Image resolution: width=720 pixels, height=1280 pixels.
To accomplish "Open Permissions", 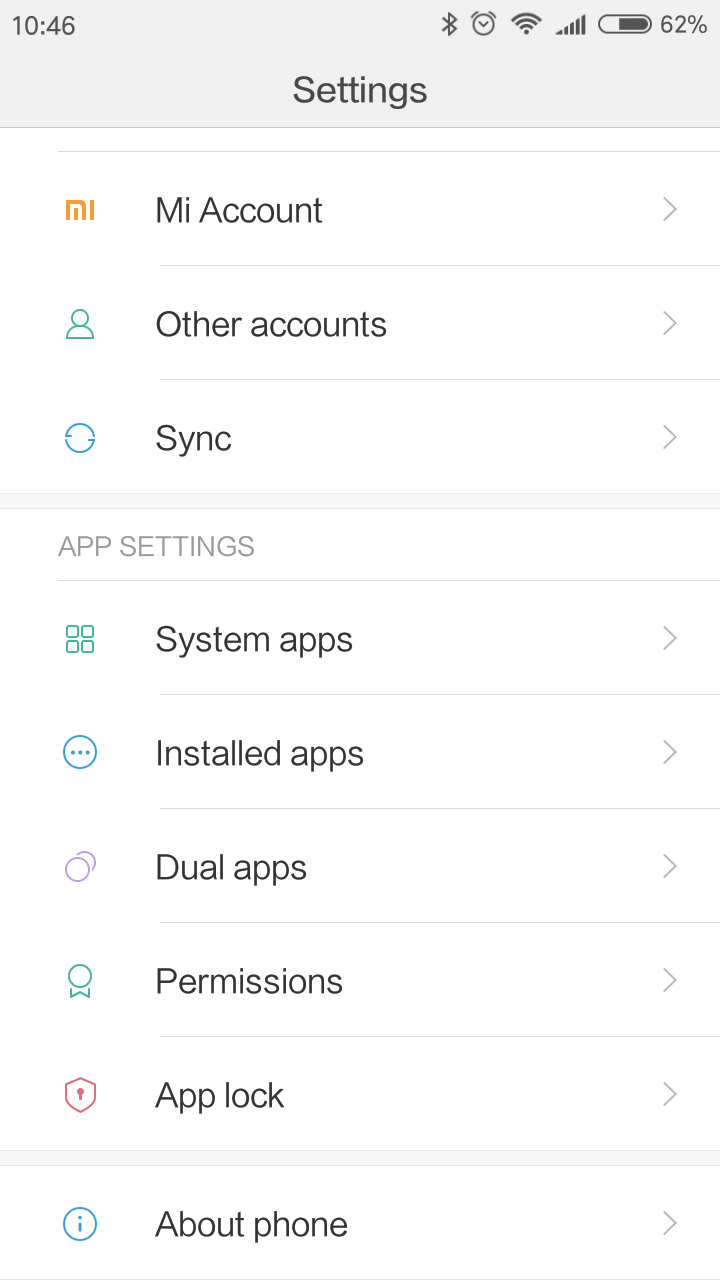I will click(x=360, y=980).
